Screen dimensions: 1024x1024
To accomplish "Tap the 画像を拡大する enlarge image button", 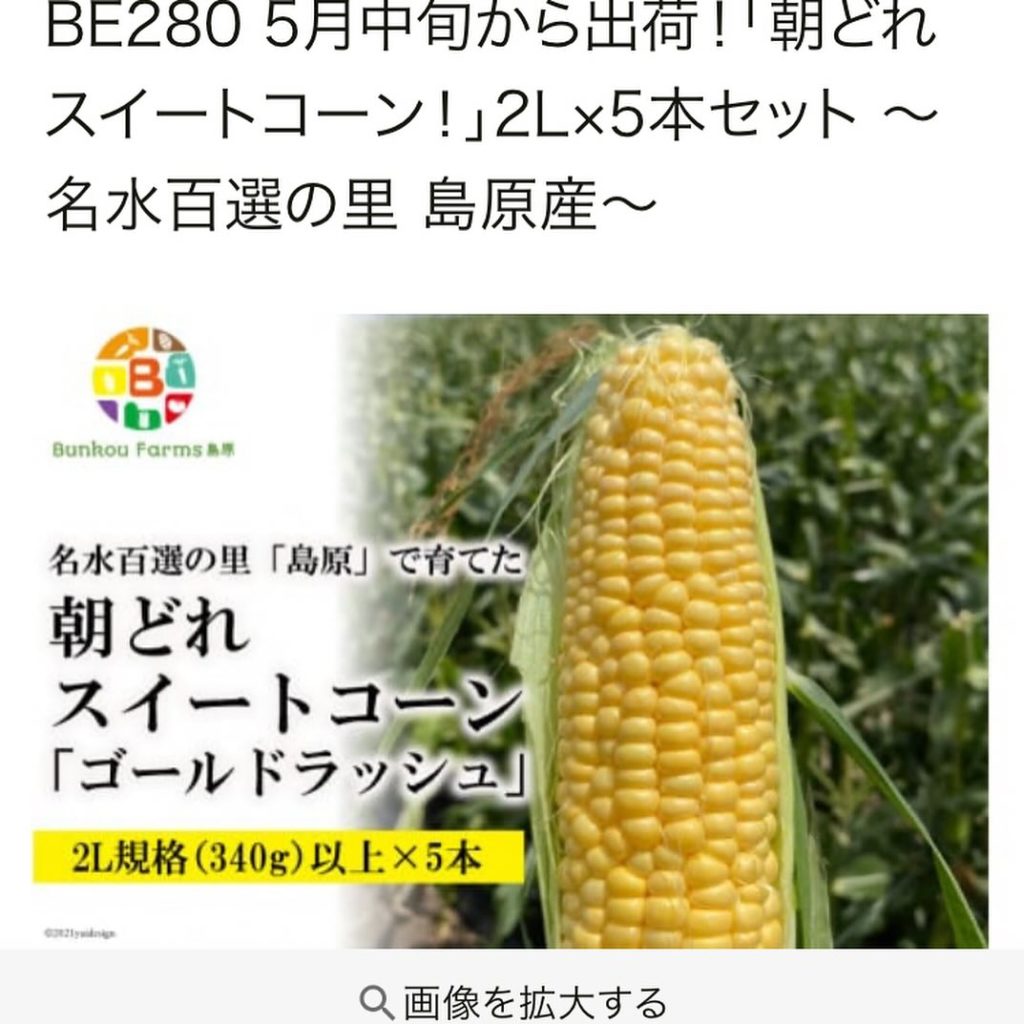I will (512, 1000).
